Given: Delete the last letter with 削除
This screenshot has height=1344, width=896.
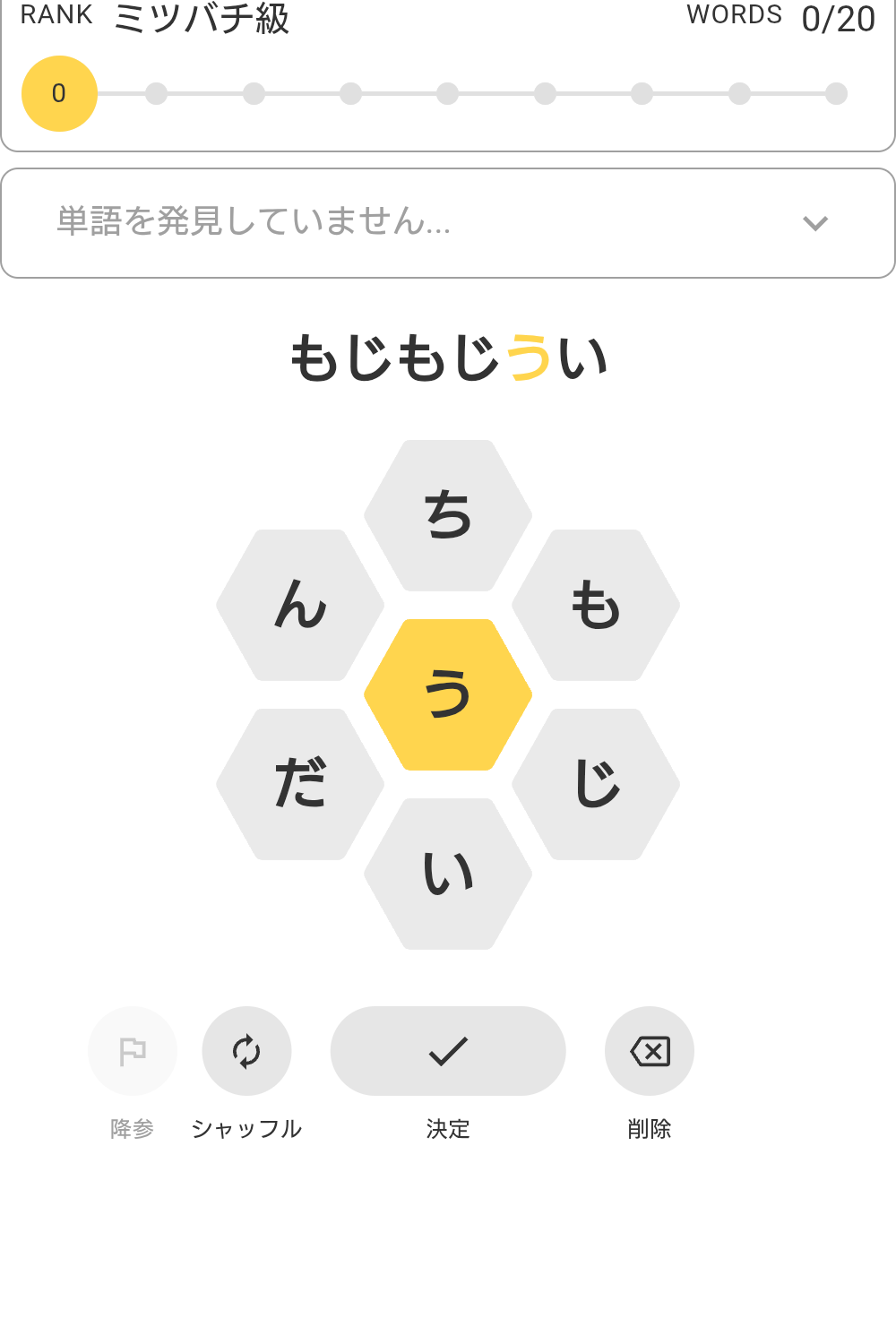Looking at the screenshot, I should (650, 1051).
